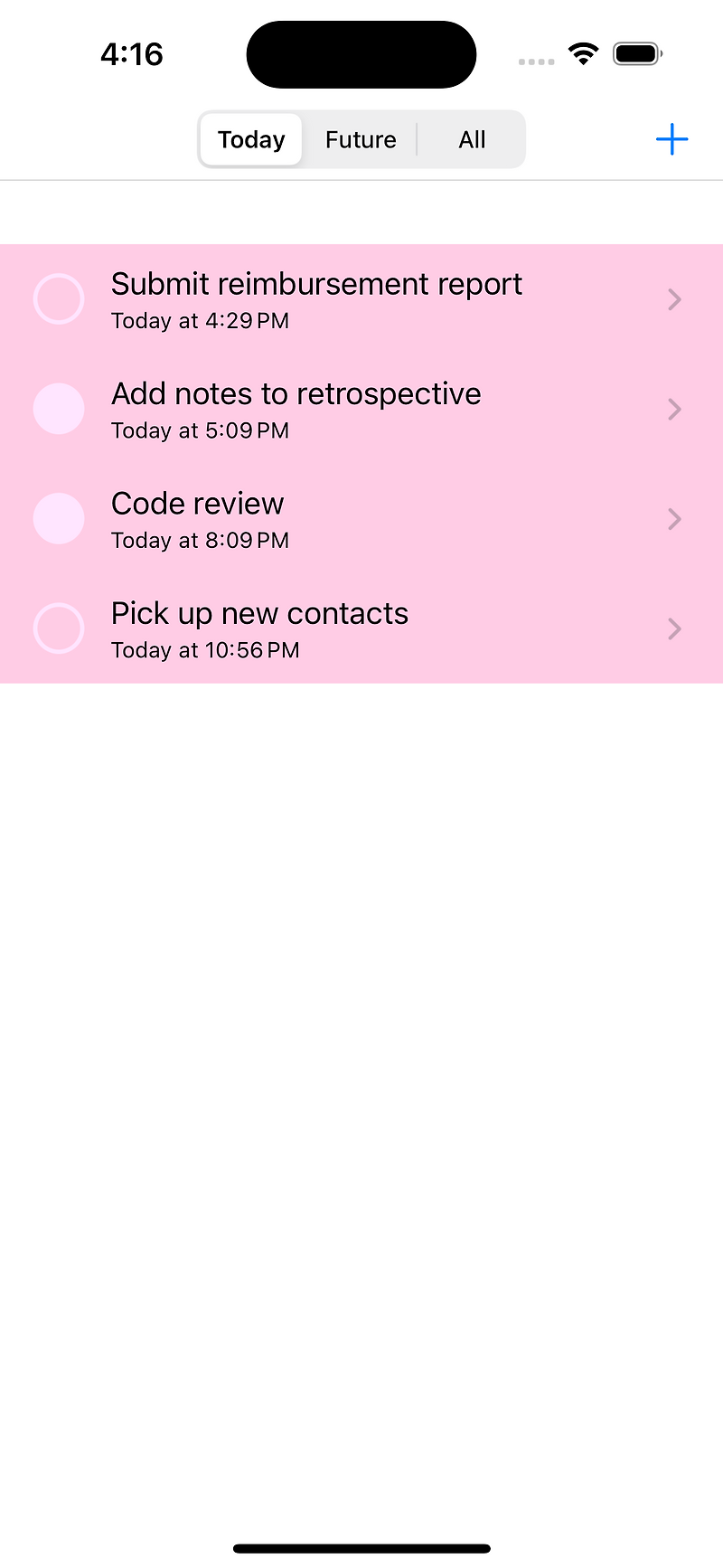Tap the 'Today at 10:56 PM' due time
723x1568 pixels.
(x=204, y=649)
